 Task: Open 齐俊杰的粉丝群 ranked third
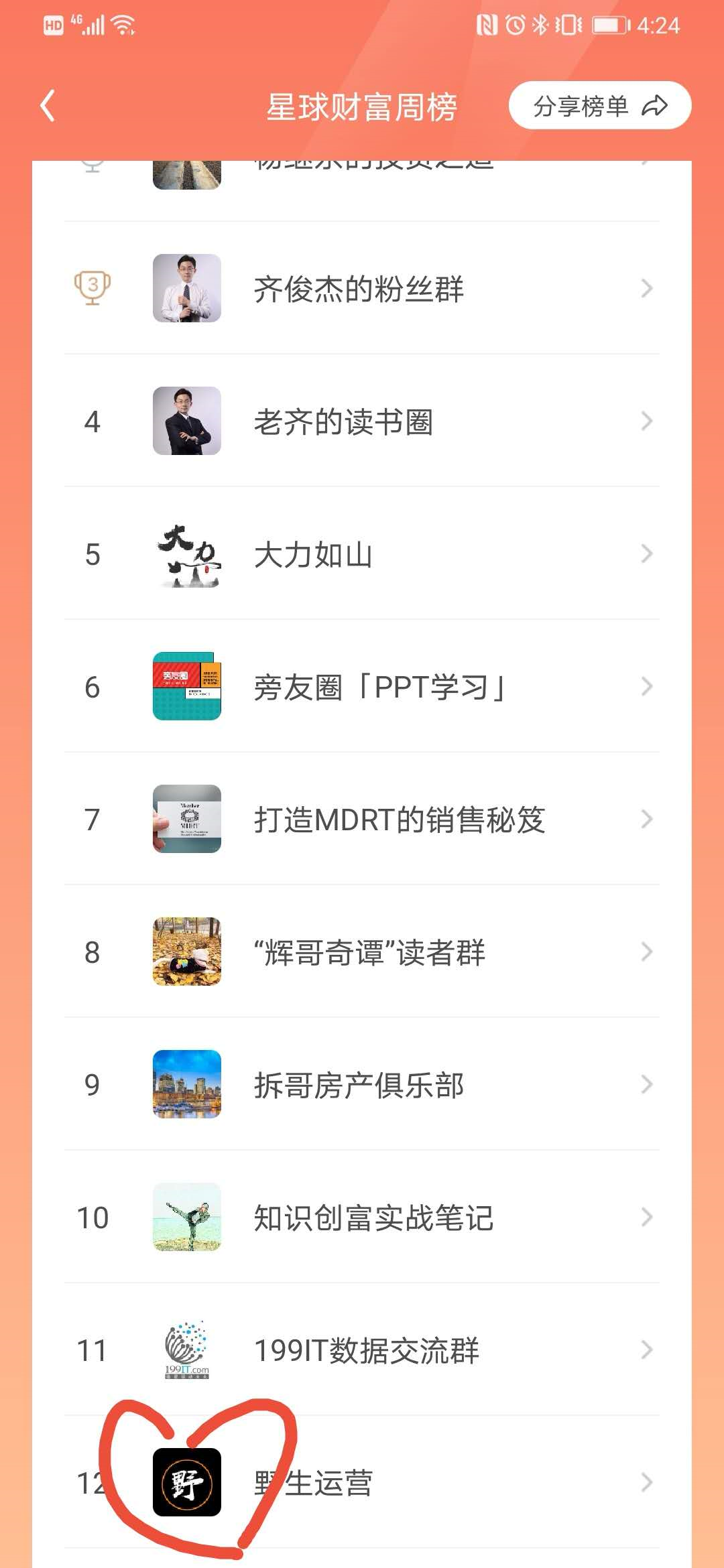(x=359, y=289)
